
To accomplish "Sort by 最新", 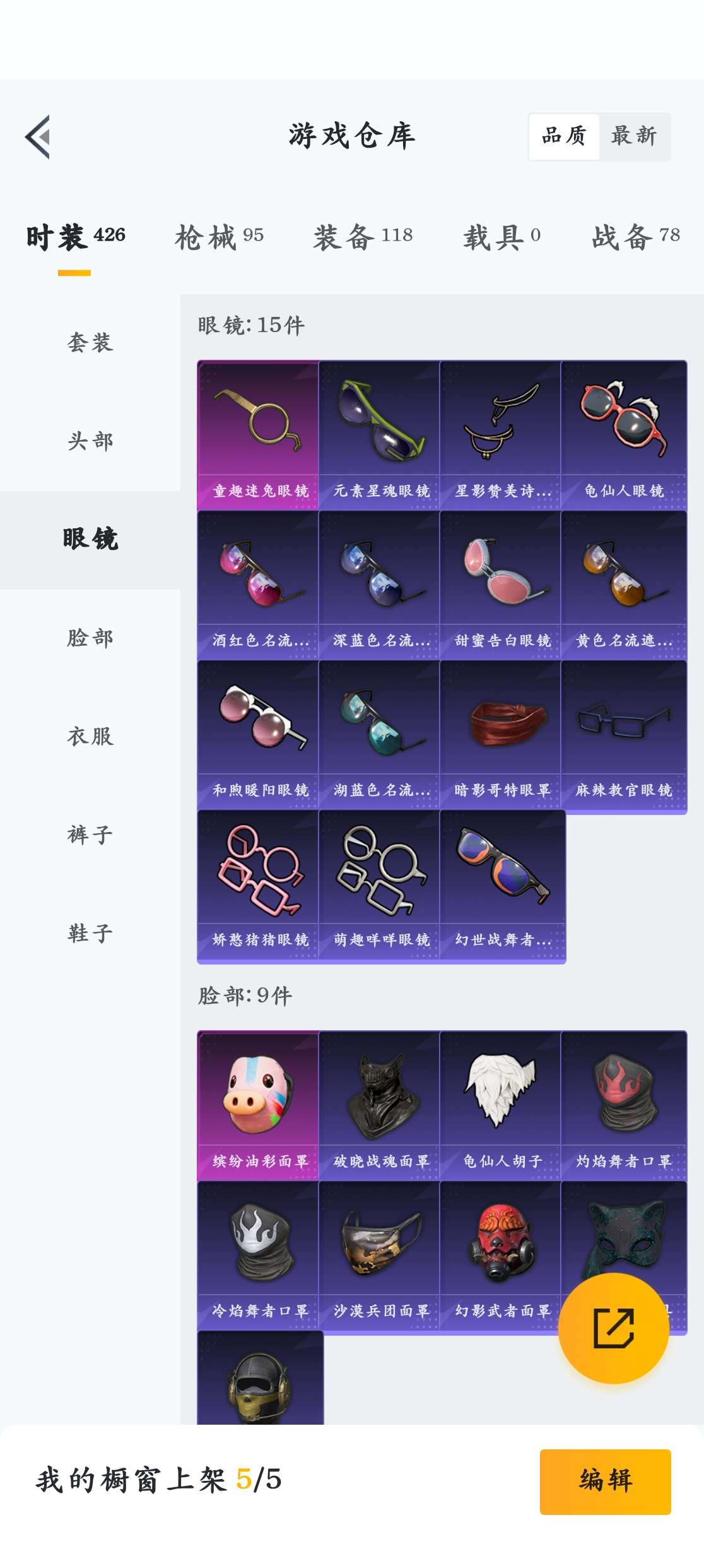I will click(x=633, y=136).
